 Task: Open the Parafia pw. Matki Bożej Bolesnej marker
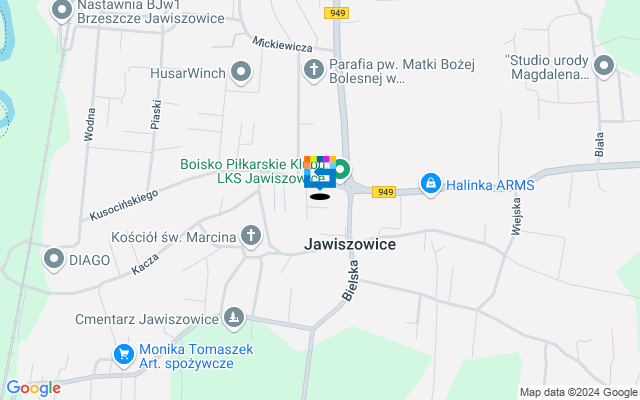coord(314,68)
